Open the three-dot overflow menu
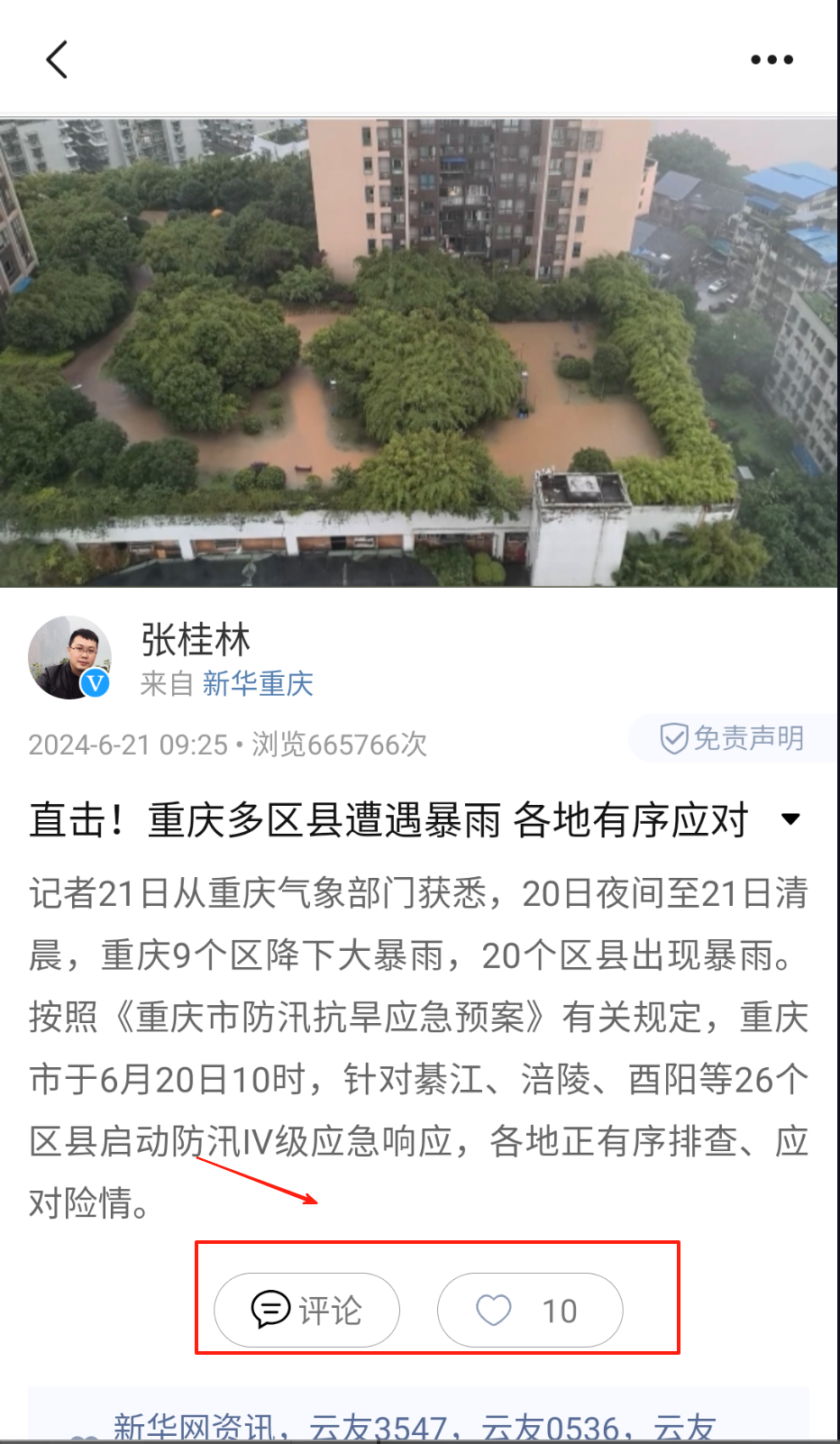 (772, 60)
